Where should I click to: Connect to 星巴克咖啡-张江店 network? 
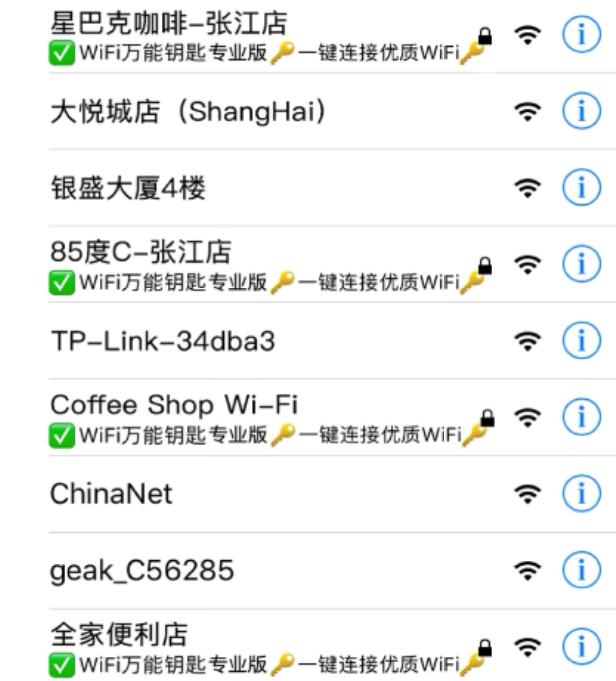170,22
